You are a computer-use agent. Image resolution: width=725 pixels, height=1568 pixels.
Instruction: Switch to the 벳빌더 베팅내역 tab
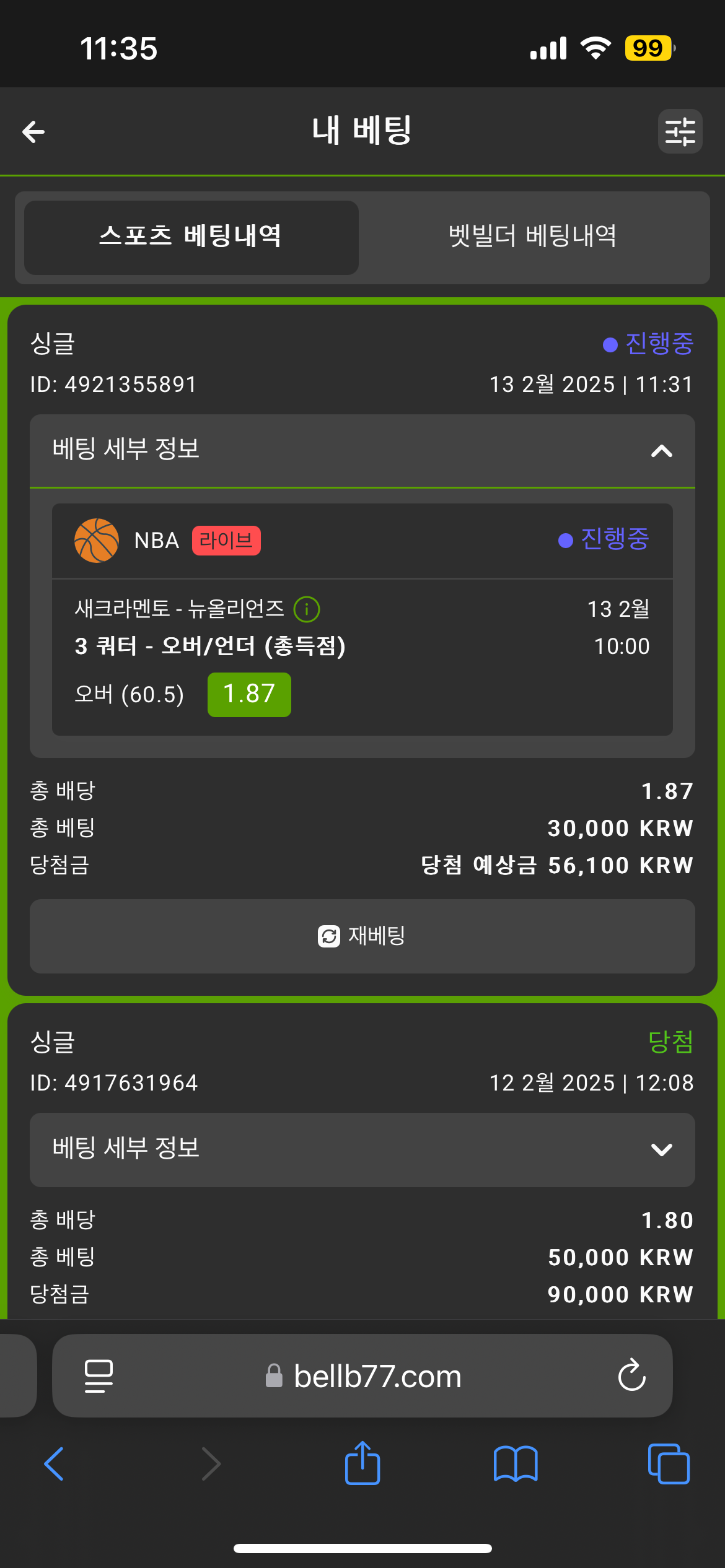point(533,237)
